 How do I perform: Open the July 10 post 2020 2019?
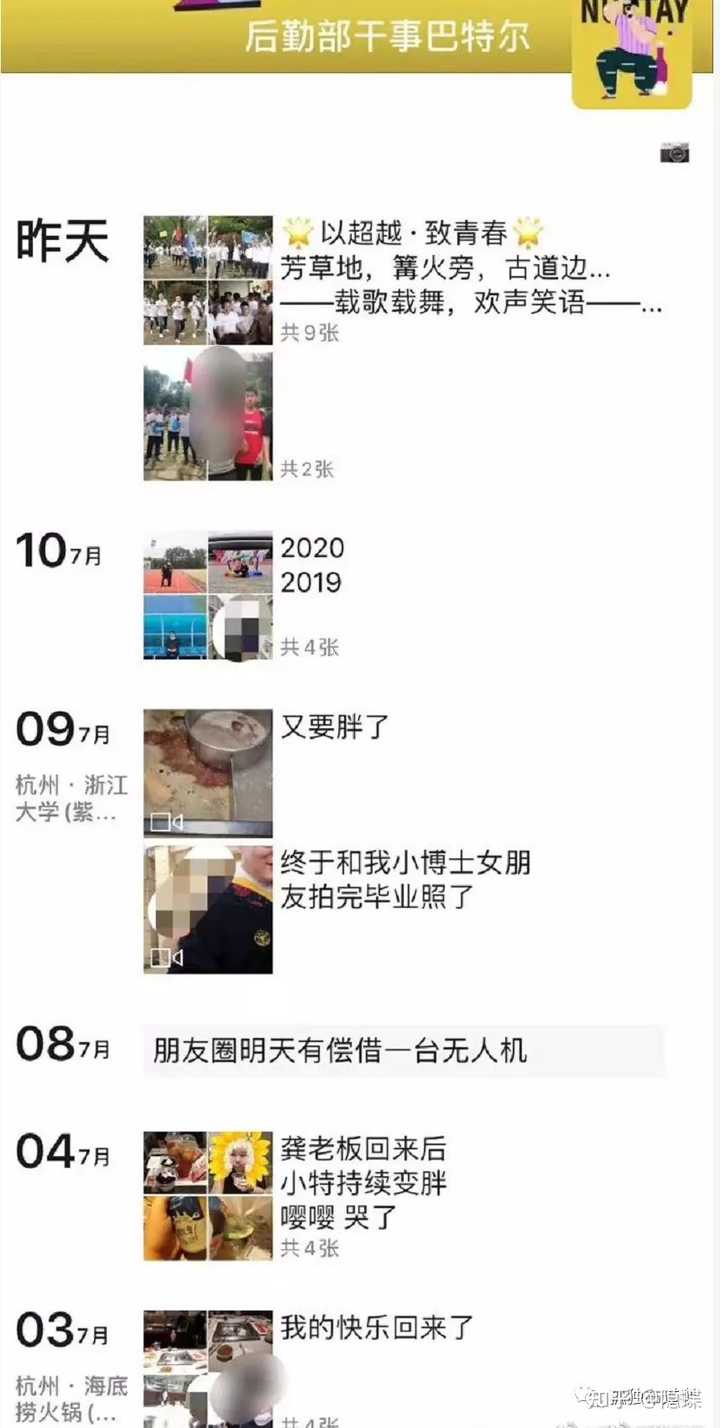click(208, 596)
